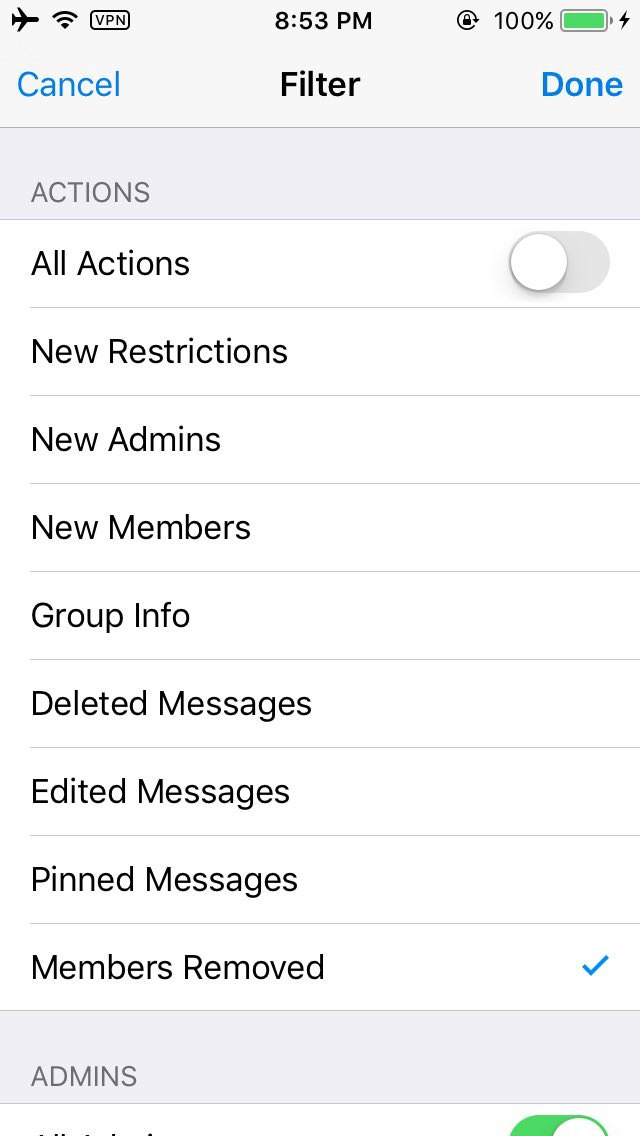Turn on the All Actions switch
The image size is (640, 1136).
558,263
